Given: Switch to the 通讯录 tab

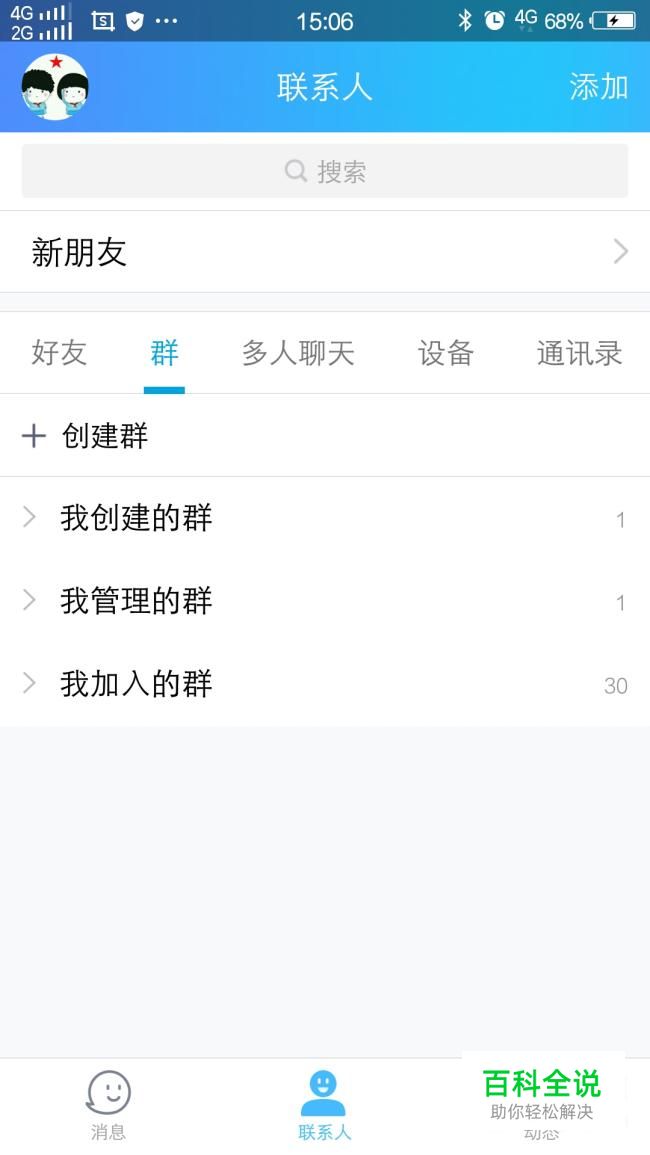Looking at the screenshot, I should [x=579, y=353].
